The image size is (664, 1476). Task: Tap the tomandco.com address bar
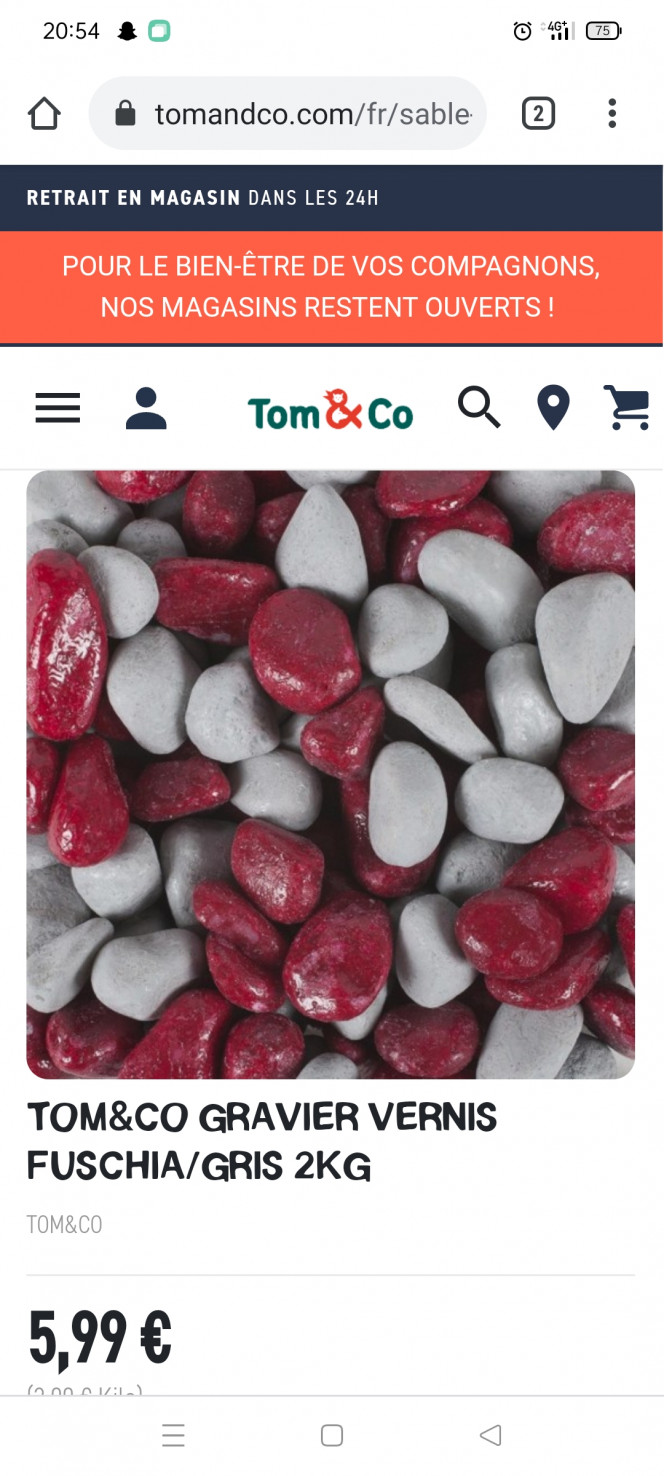(300, 114)
